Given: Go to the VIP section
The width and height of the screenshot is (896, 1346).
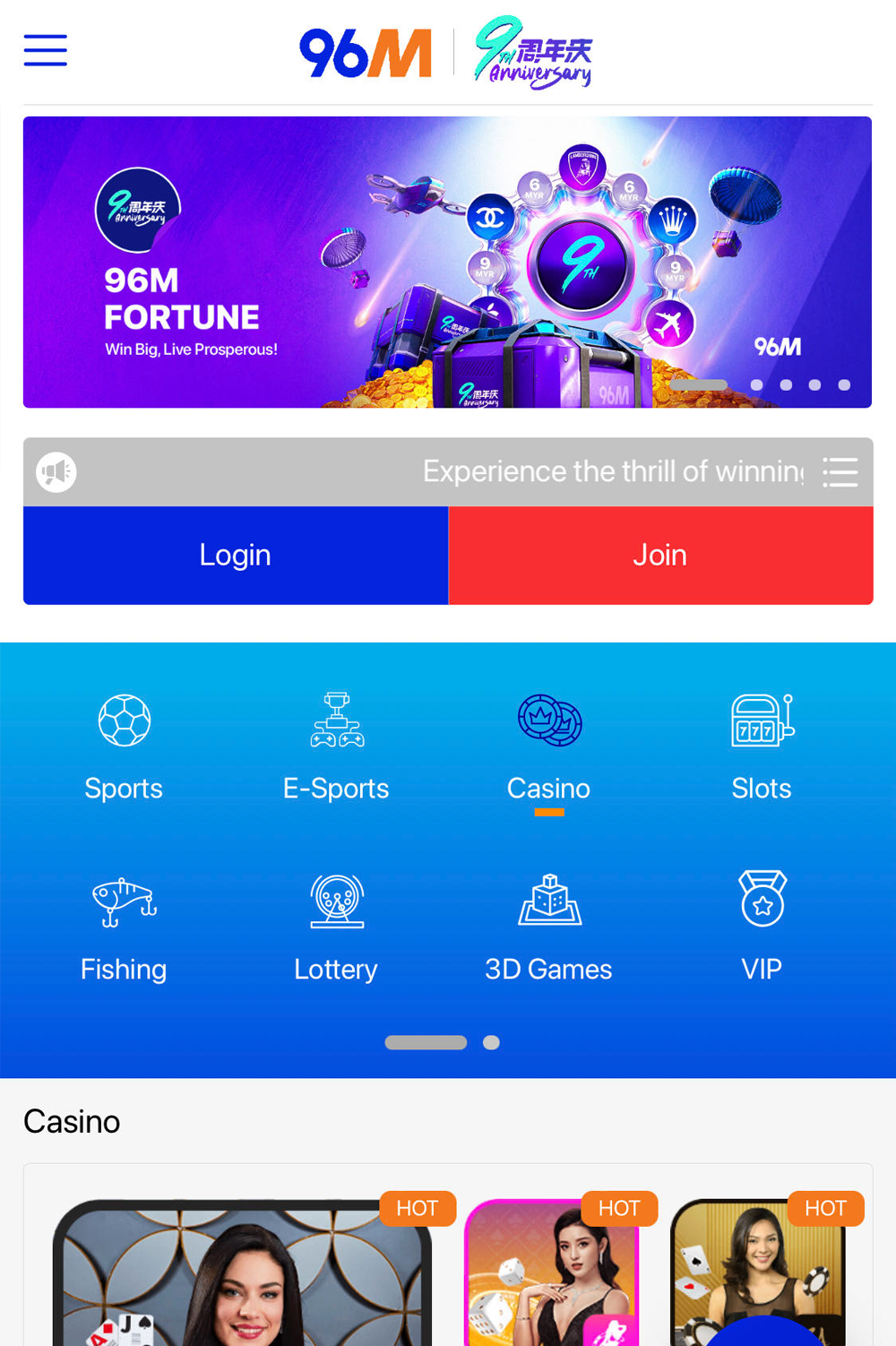Looking at the screenshot, I should [761, 927].
